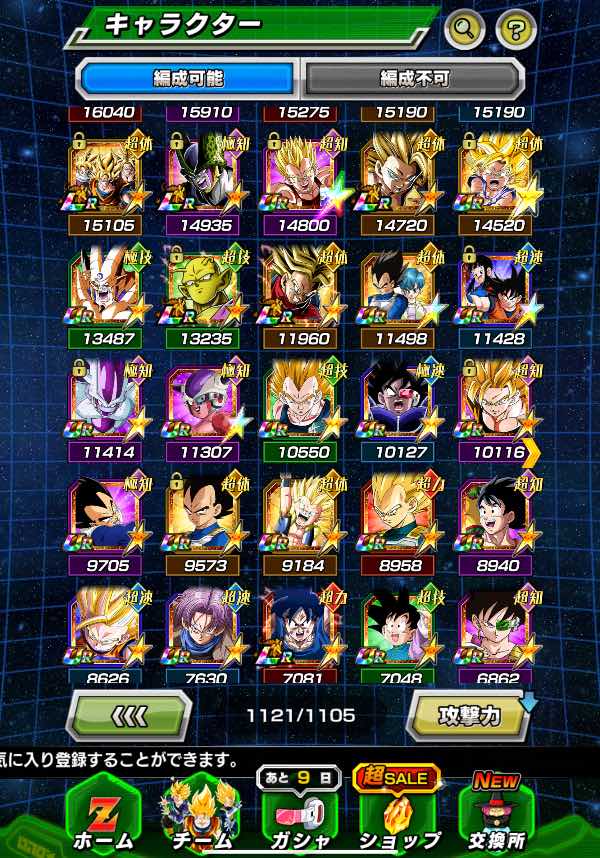
Task: View the character with value 13487
Action: pos(105,288)
